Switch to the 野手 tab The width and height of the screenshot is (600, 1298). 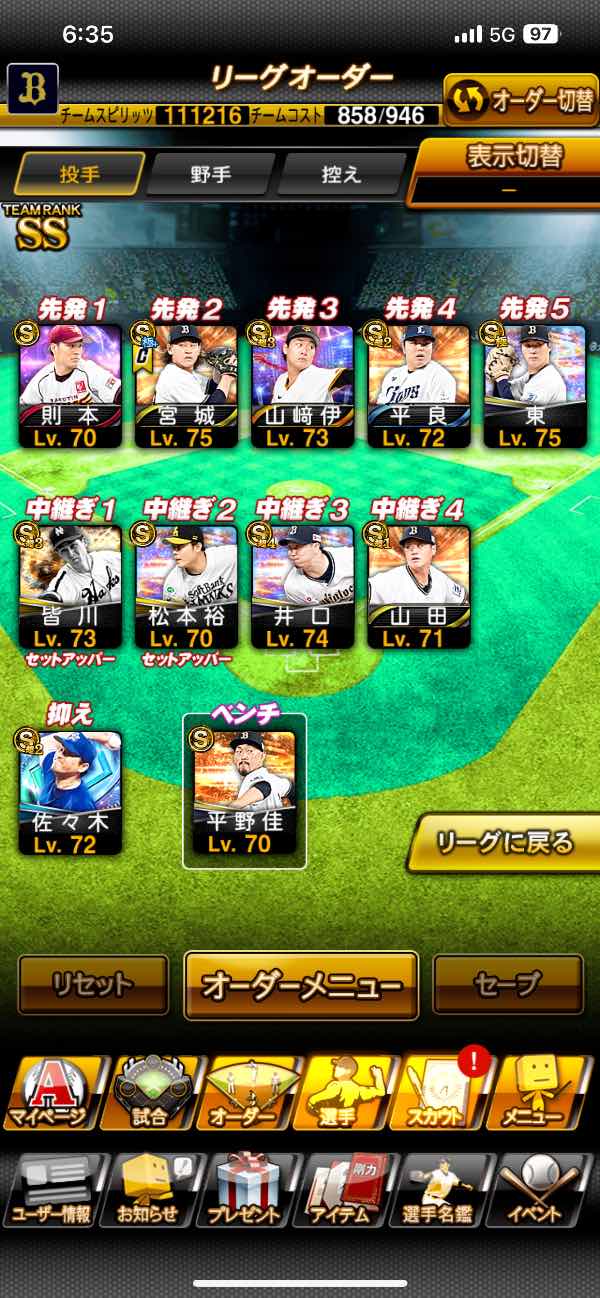point(210,174)
